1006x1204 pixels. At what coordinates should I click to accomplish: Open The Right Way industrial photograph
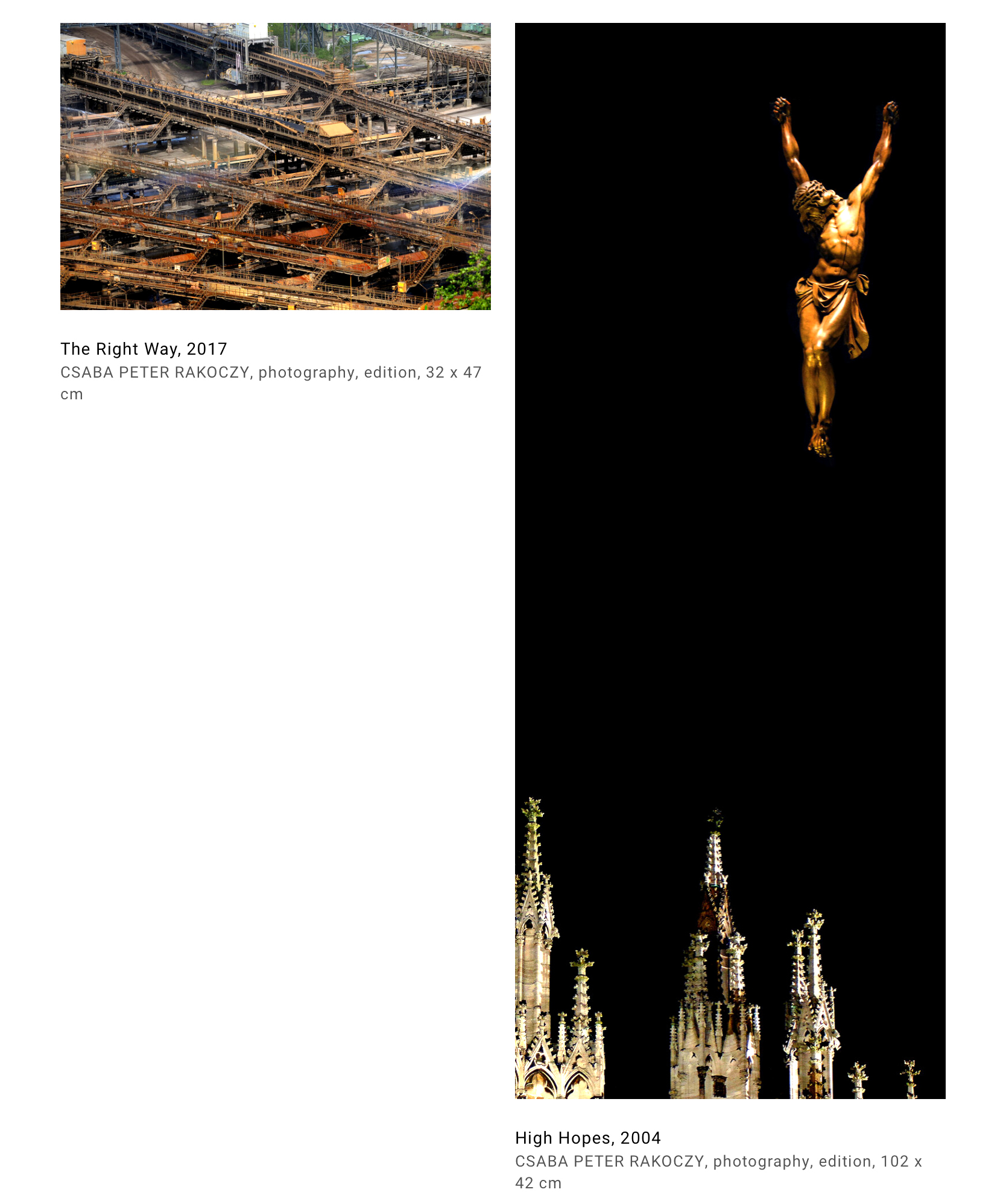[x=275, y=166]
